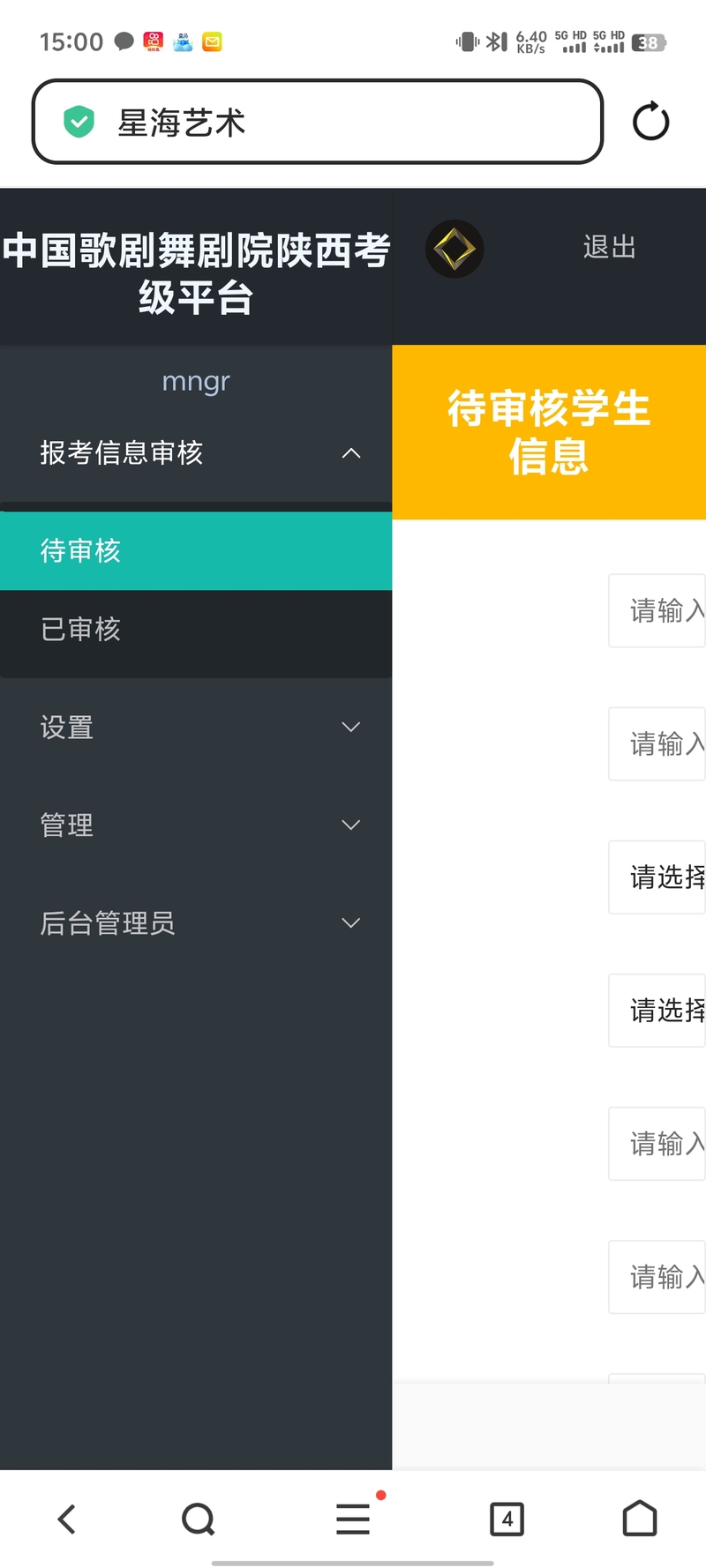Open the browser search icon
Viewport: 706px width, 1568px height.
[x=198, y=1519]
